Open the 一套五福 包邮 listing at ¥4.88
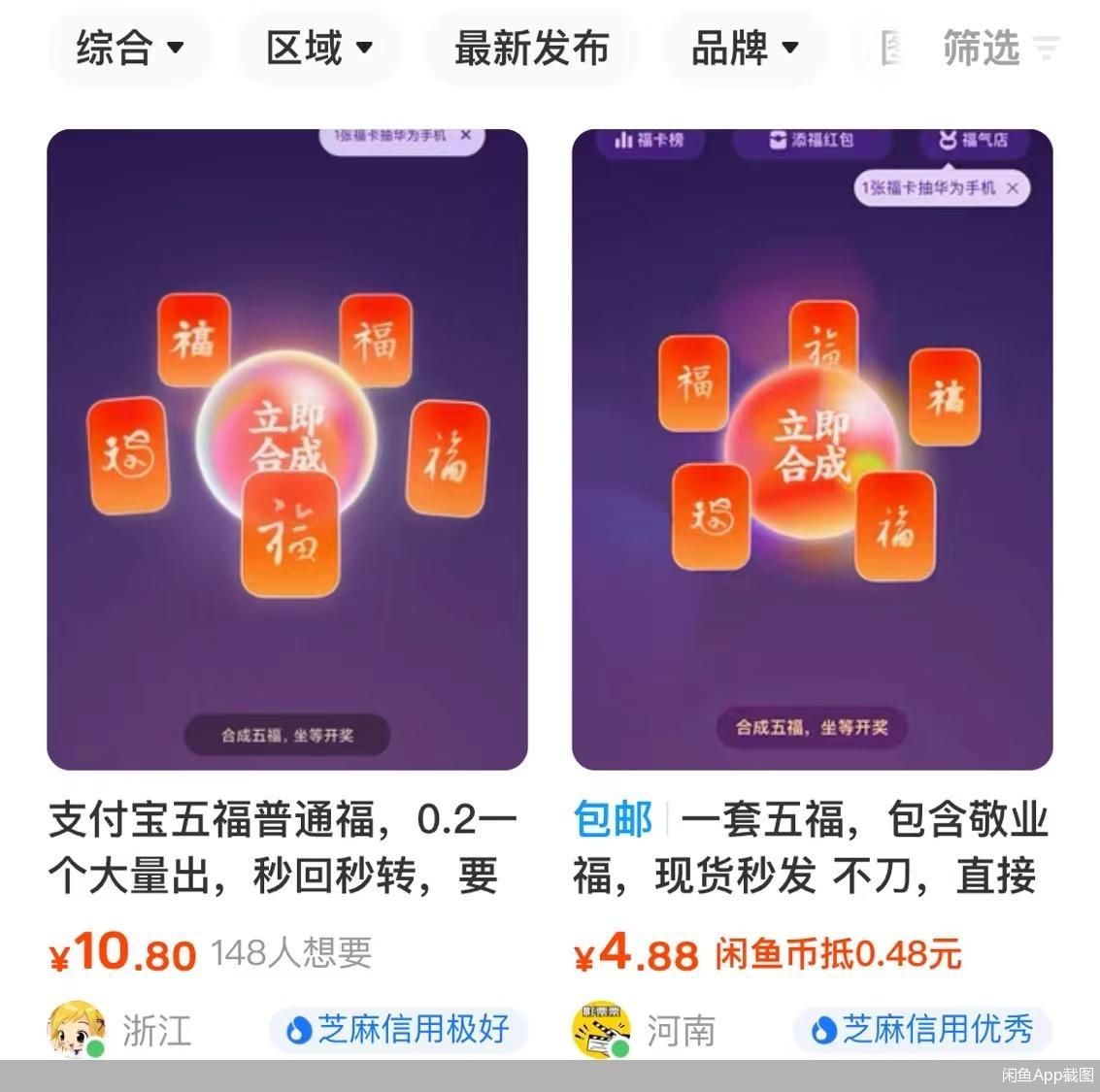 [x=812, y=448]
